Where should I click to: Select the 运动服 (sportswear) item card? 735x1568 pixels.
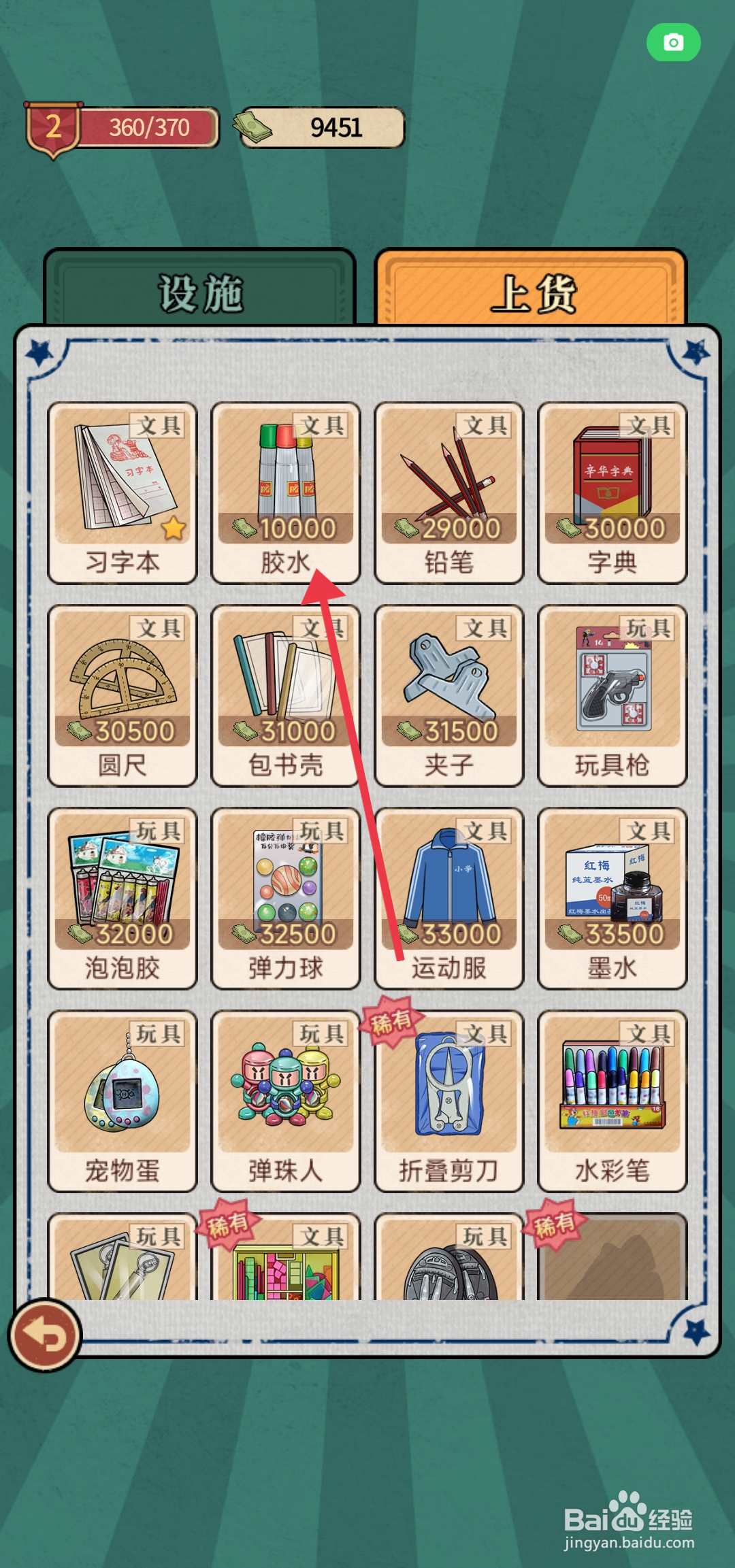[x=448, y=898]
